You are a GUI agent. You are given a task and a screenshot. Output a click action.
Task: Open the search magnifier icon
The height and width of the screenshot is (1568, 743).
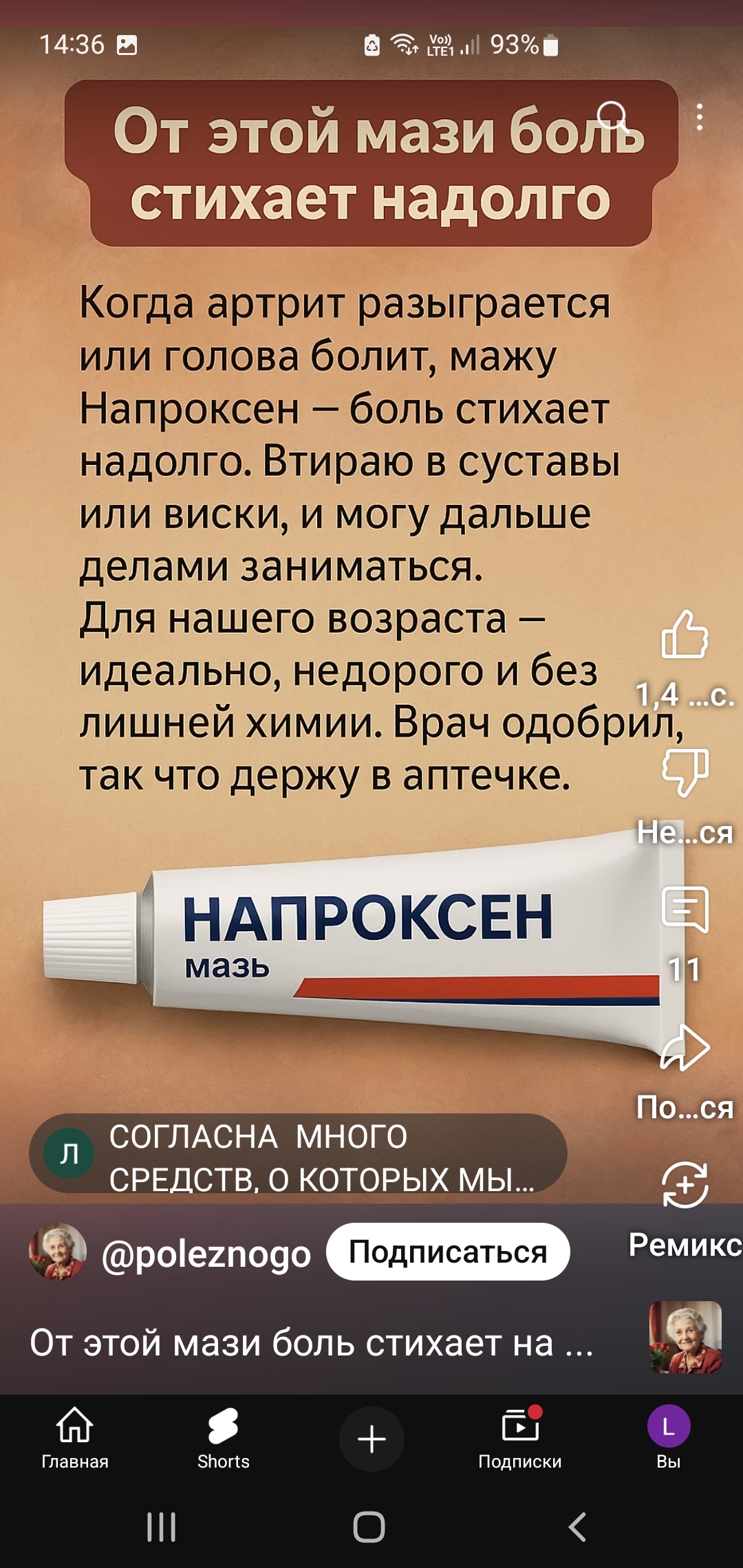[612, 117]
